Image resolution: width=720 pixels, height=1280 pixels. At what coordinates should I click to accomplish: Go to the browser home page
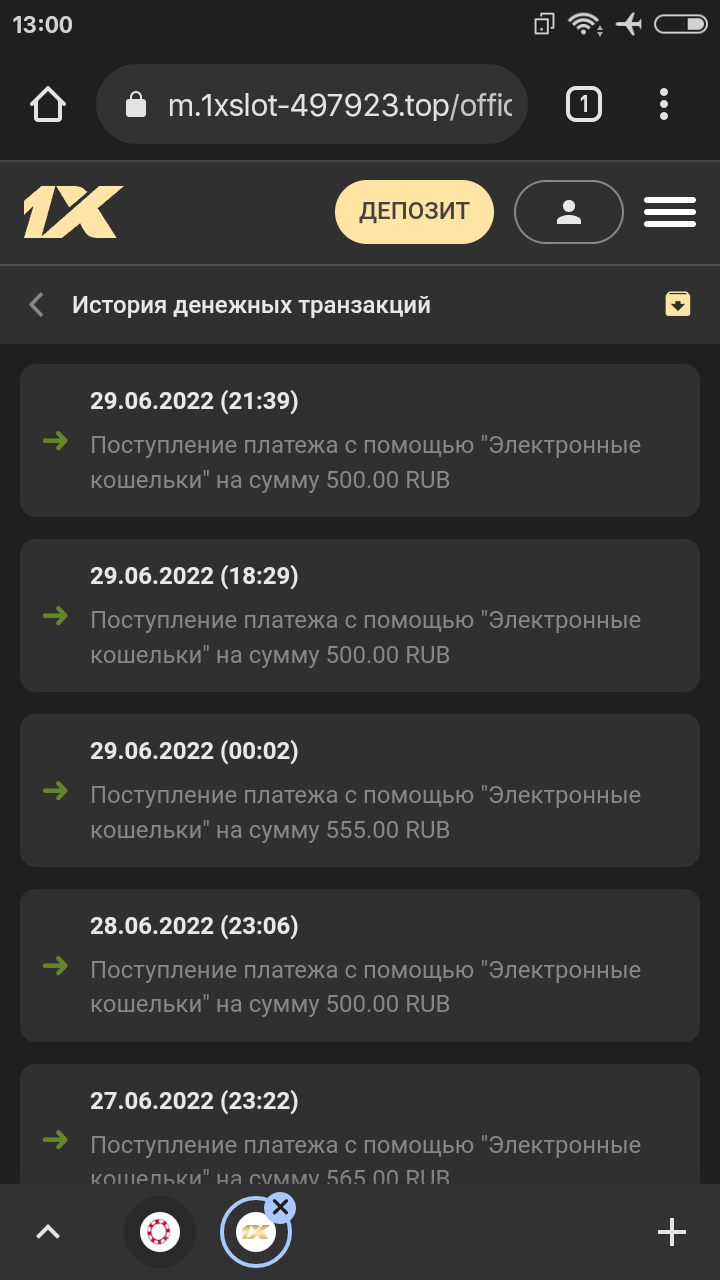(48, 105)
